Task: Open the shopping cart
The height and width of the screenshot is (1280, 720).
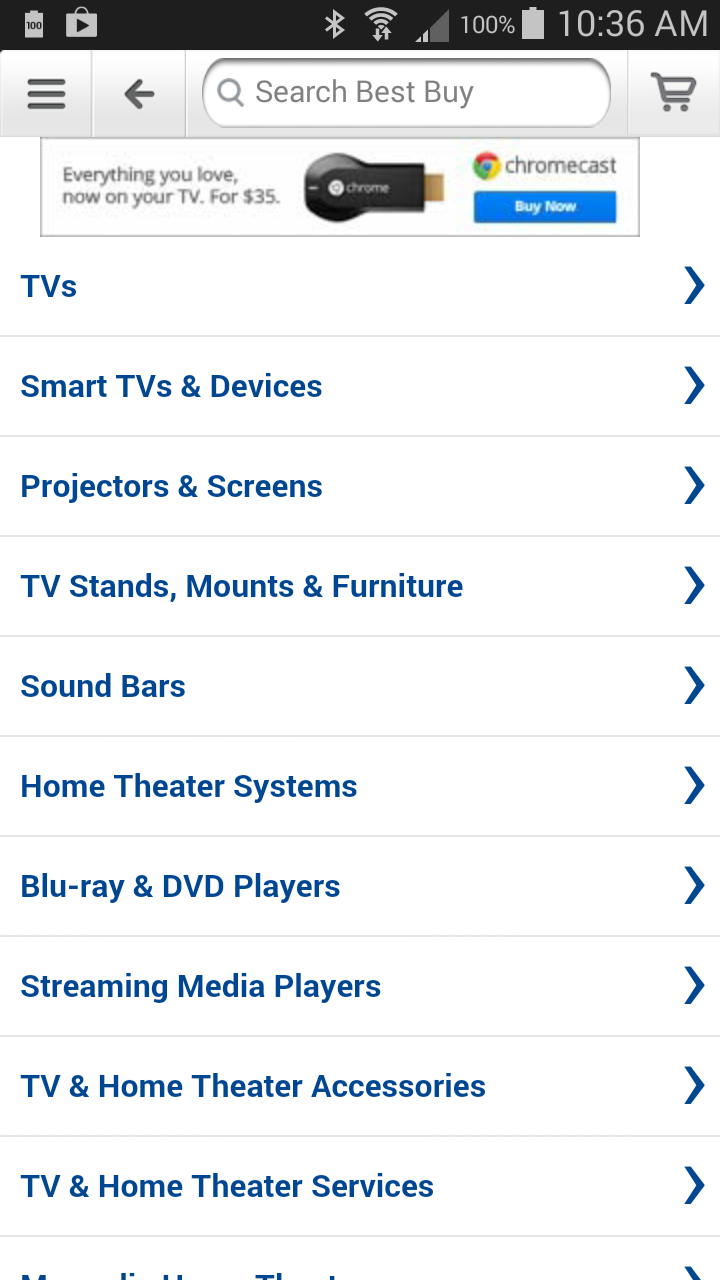Action: pyautogui.click(x=673, y=94)
